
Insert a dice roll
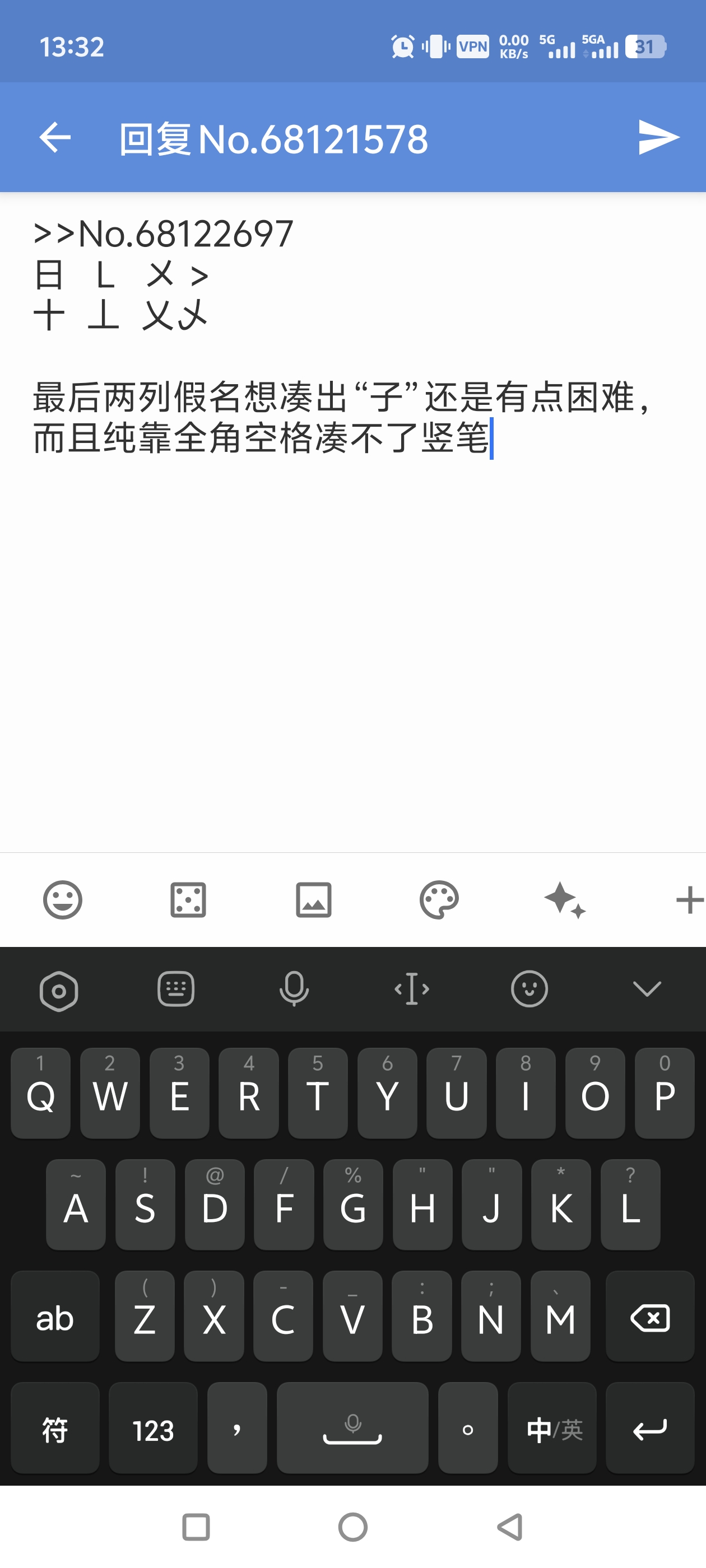pyautogui.click(x=188, y=900)
